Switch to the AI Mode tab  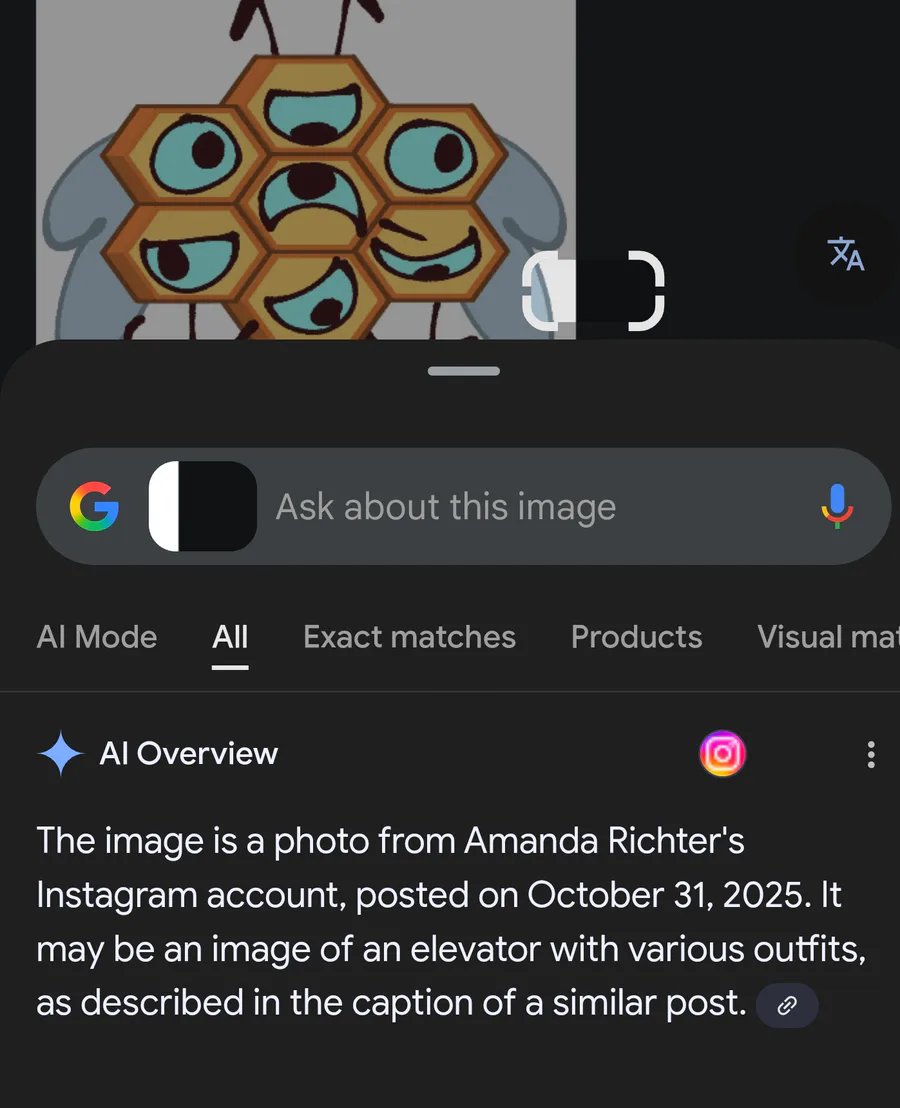[x=97, y=637]
